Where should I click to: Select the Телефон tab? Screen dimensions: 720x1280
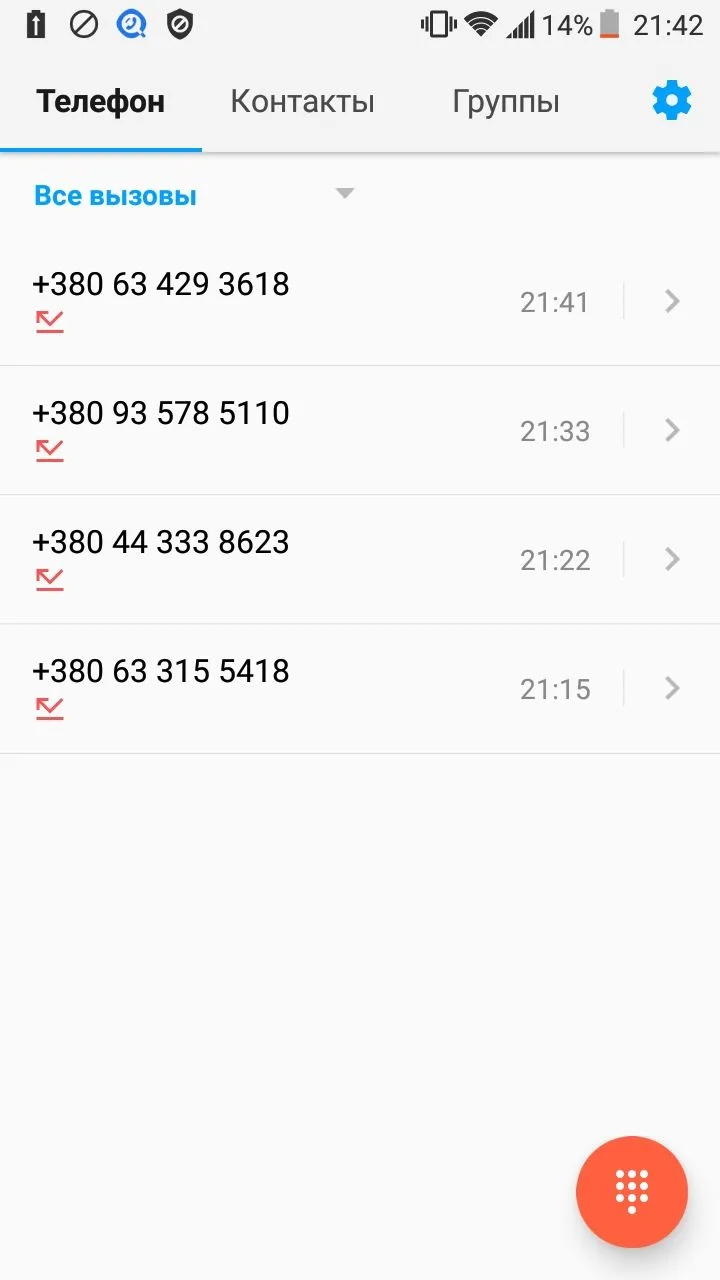pyautogui.click(x=101, y=101)
